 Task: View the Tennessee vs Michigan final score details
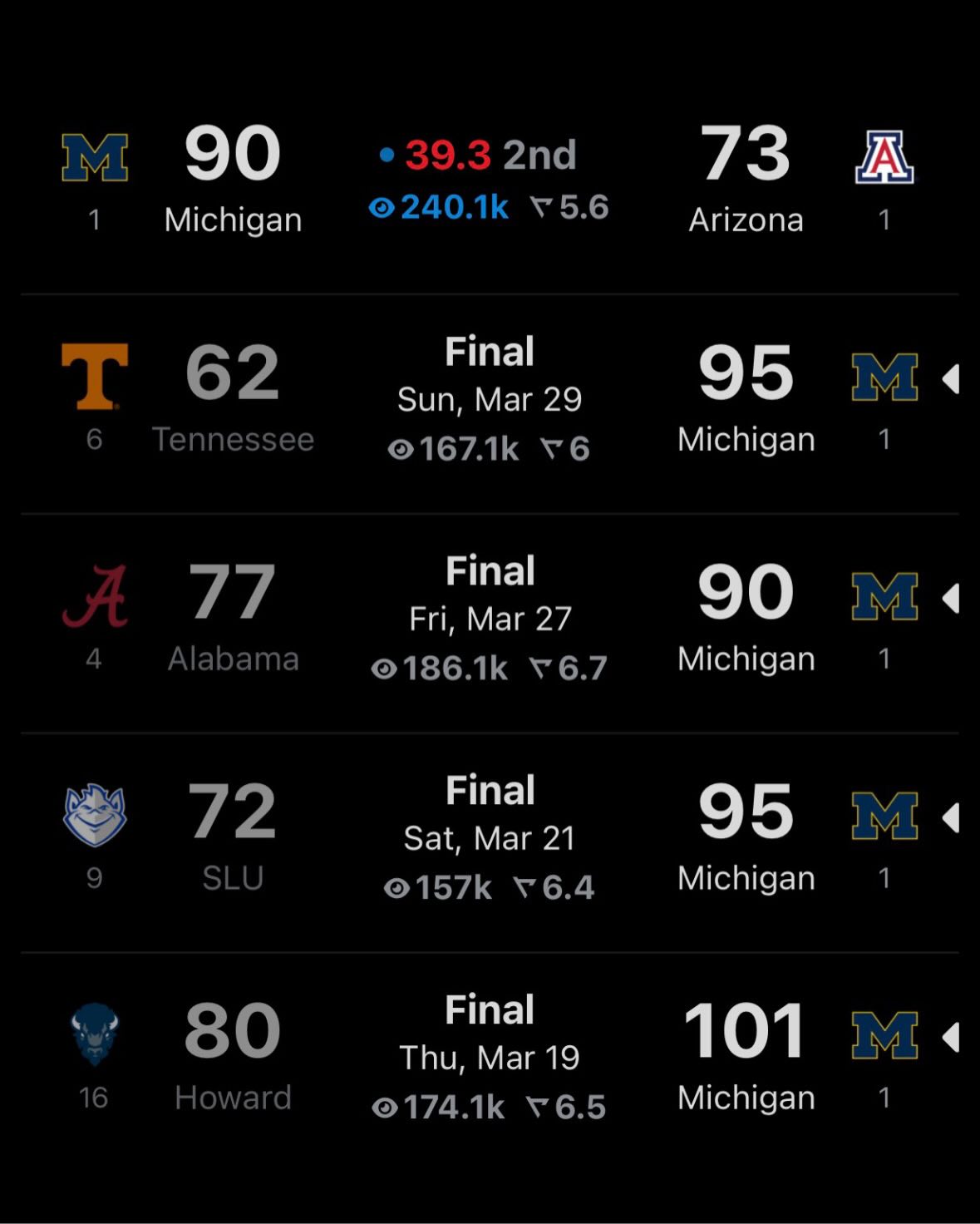[x=490, y=399]
